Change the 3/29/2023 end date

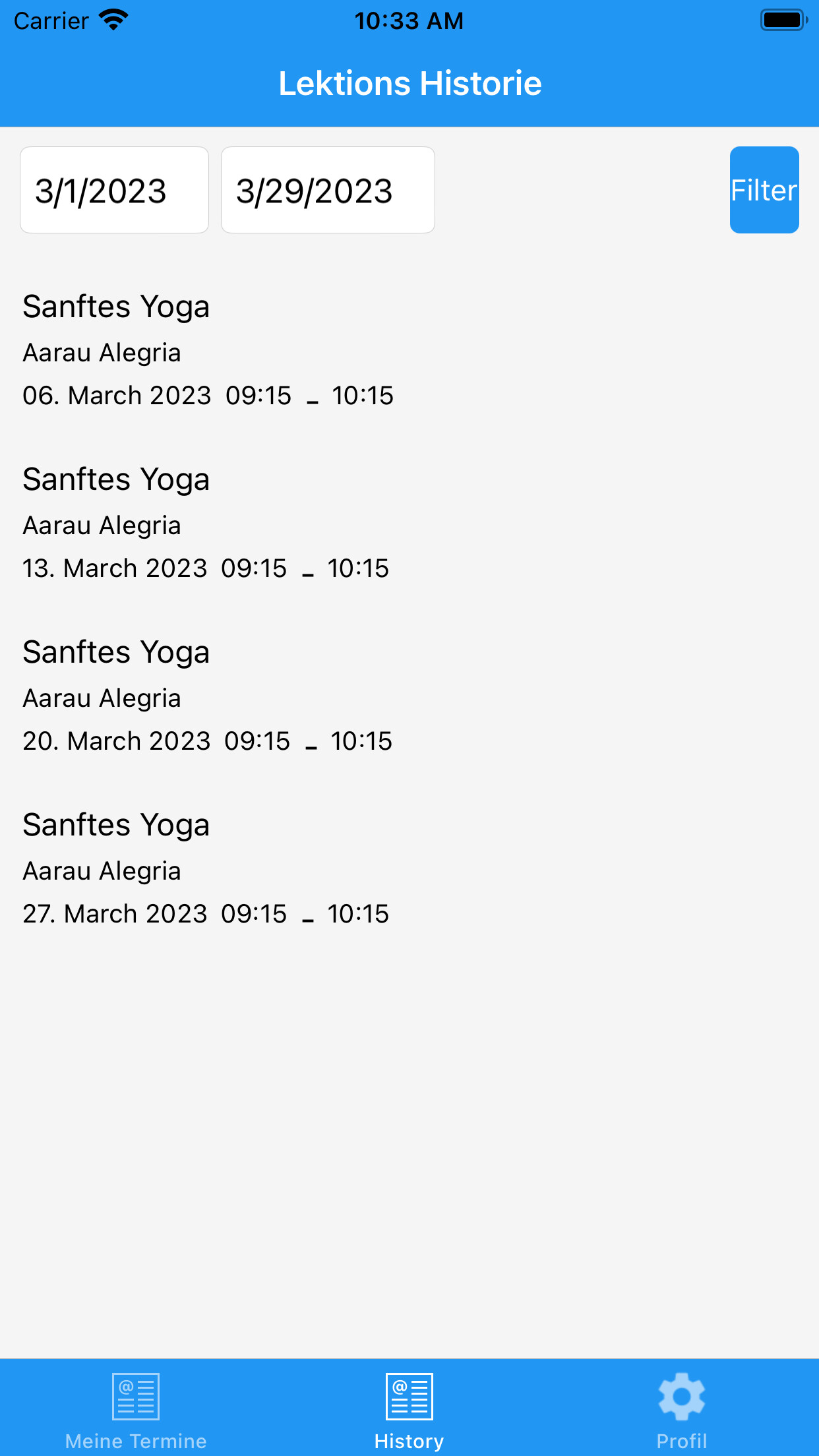pyautogui.click(x=328, y=190)
